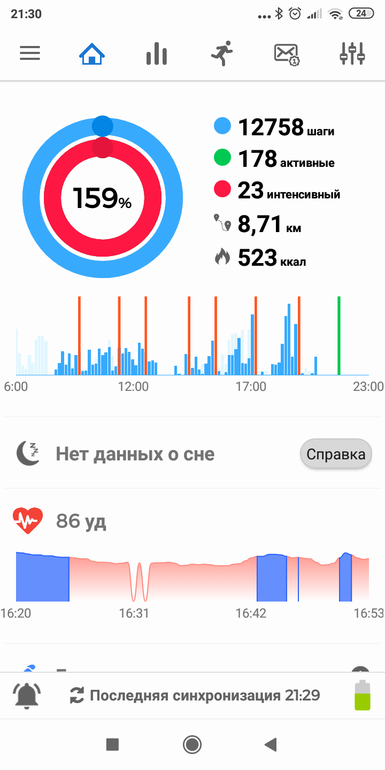This screenshot has width=385, height=770.
Task: Open the daily steps activity chart
Action: tap(192, 344)
